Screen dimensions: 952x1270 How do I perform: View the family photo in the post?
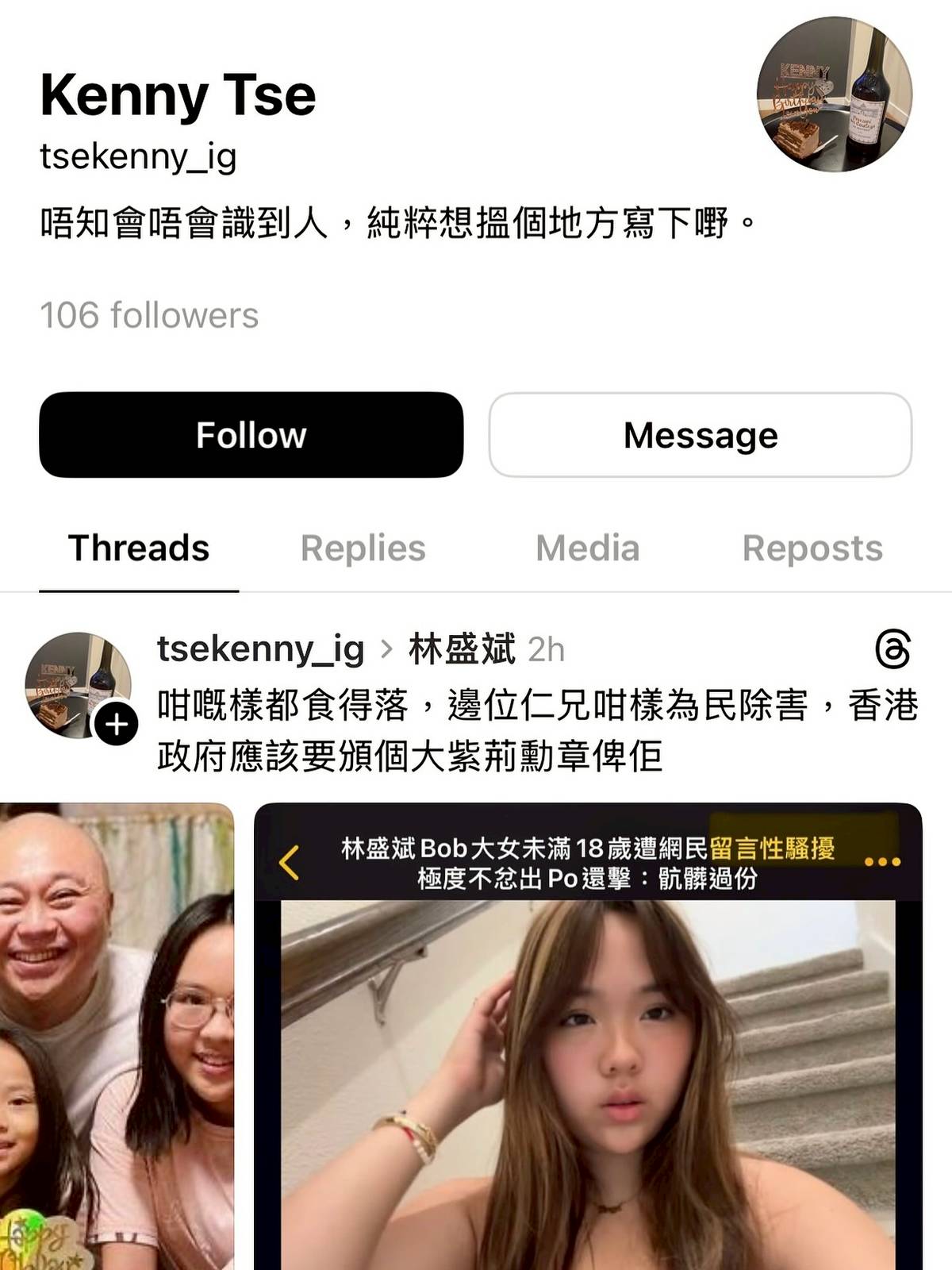point(117,1032)
